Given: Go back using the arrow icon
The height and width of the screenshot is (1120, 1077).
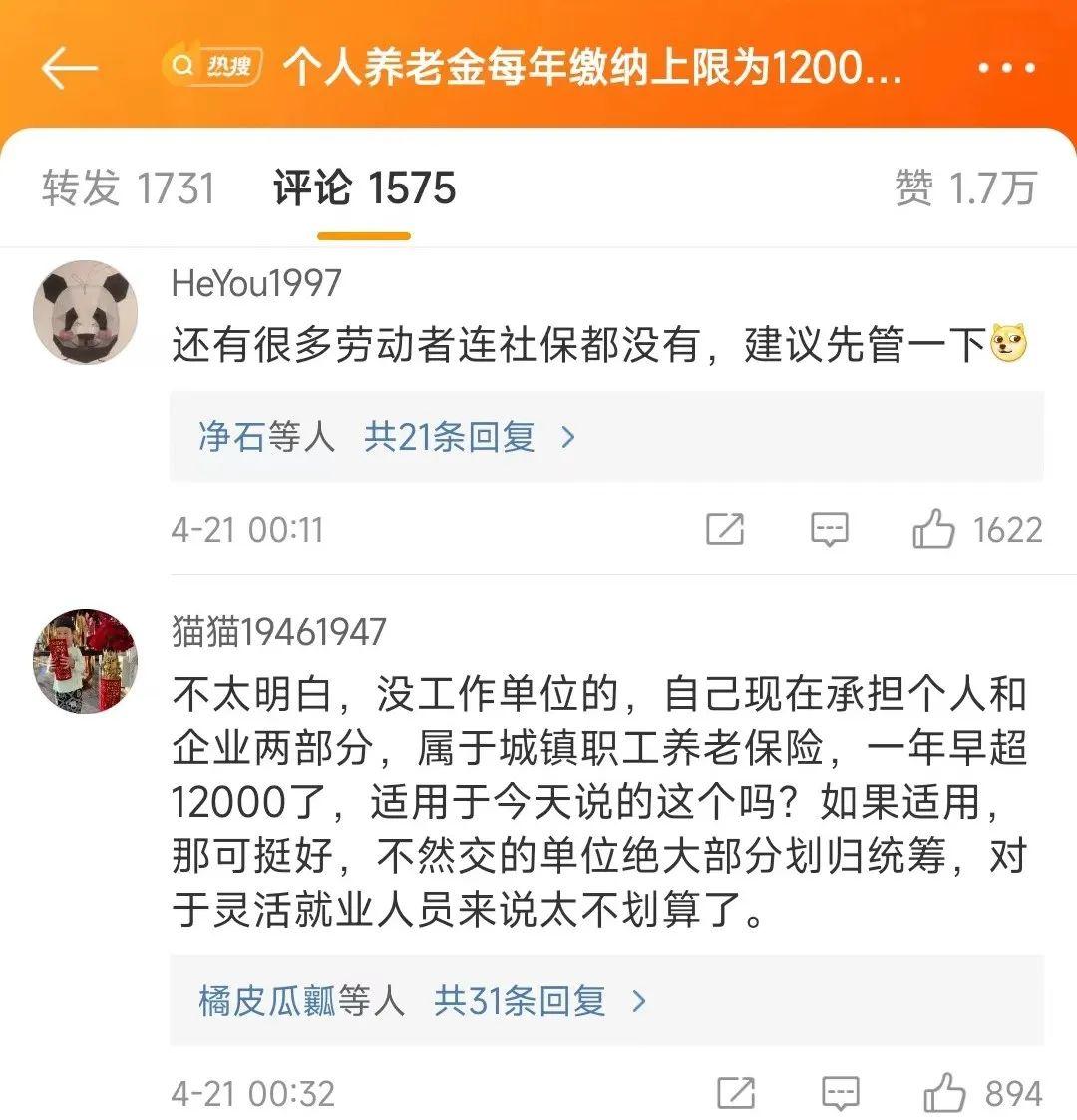Looking at the screenshot, I should coord(70,68).
